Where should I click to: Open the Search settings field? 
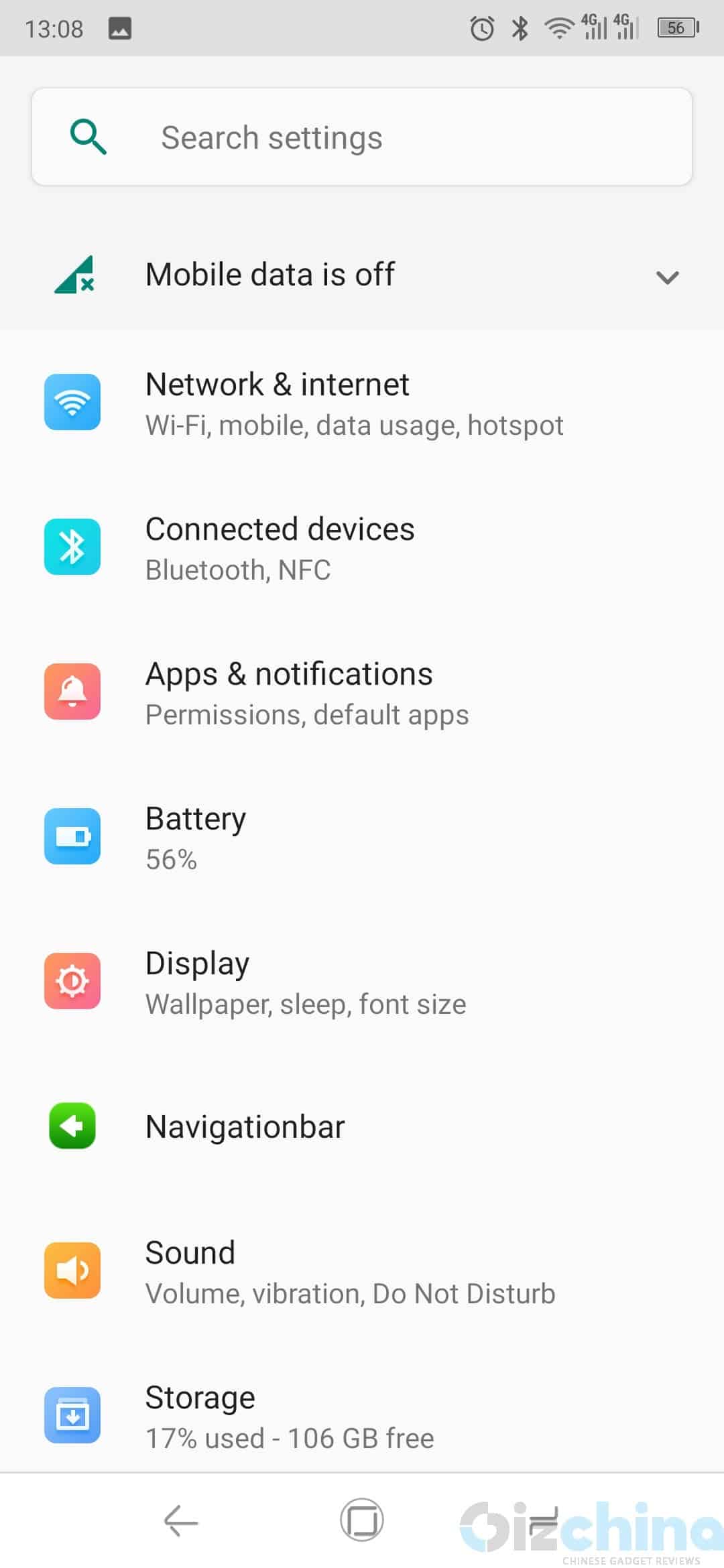coord(362,137)
